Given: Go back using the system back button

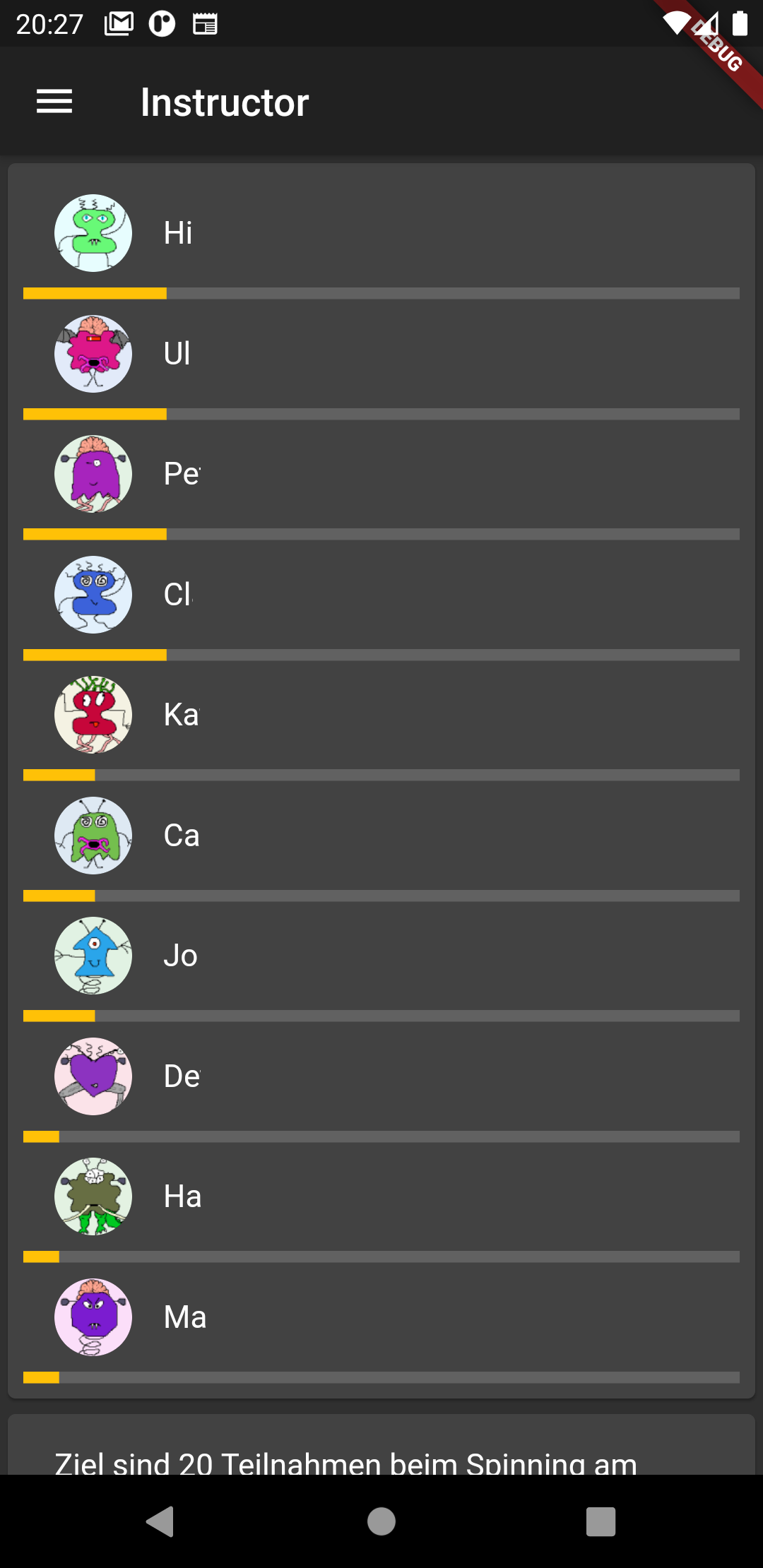Looking at the screenshot, I should click(x=160, y=1521).
